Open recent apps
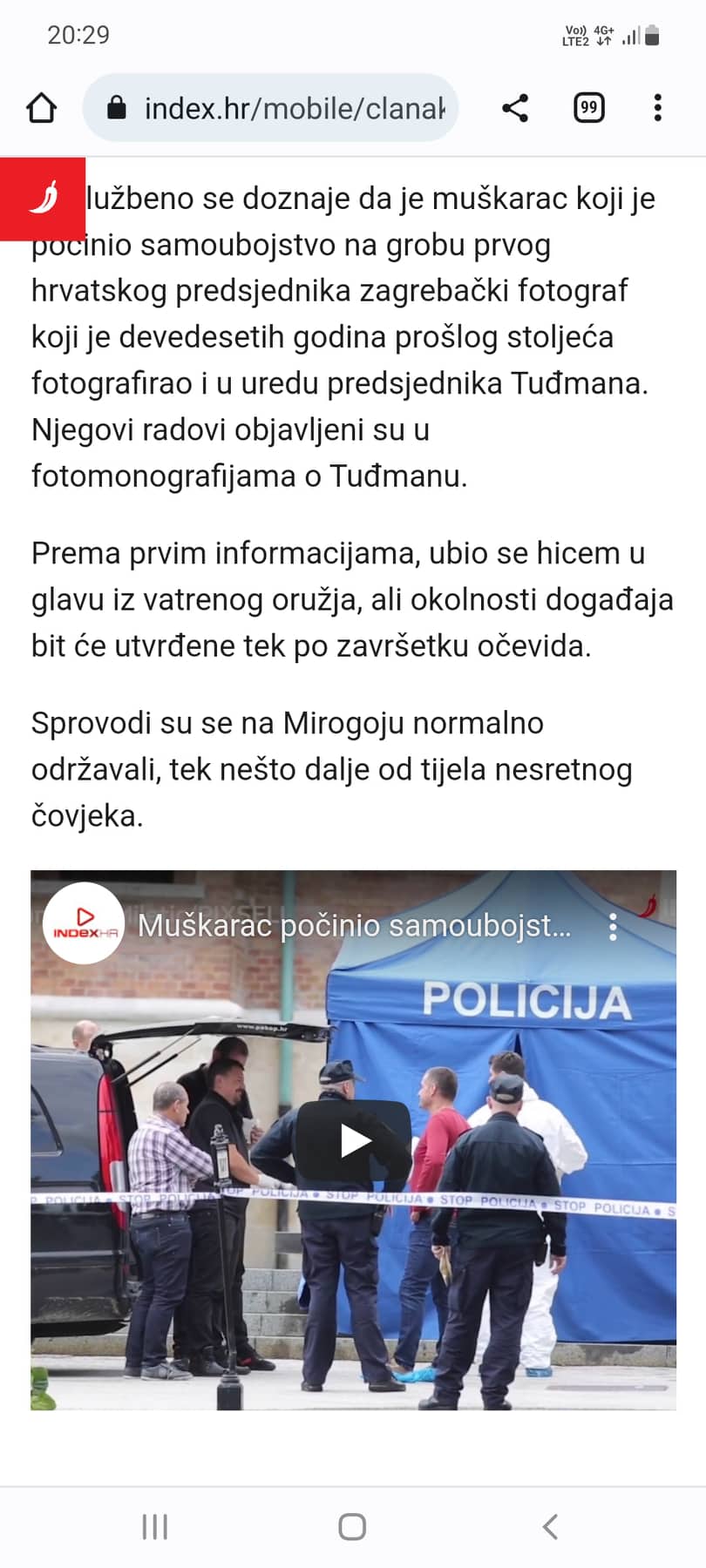 tap(155, 1526)
